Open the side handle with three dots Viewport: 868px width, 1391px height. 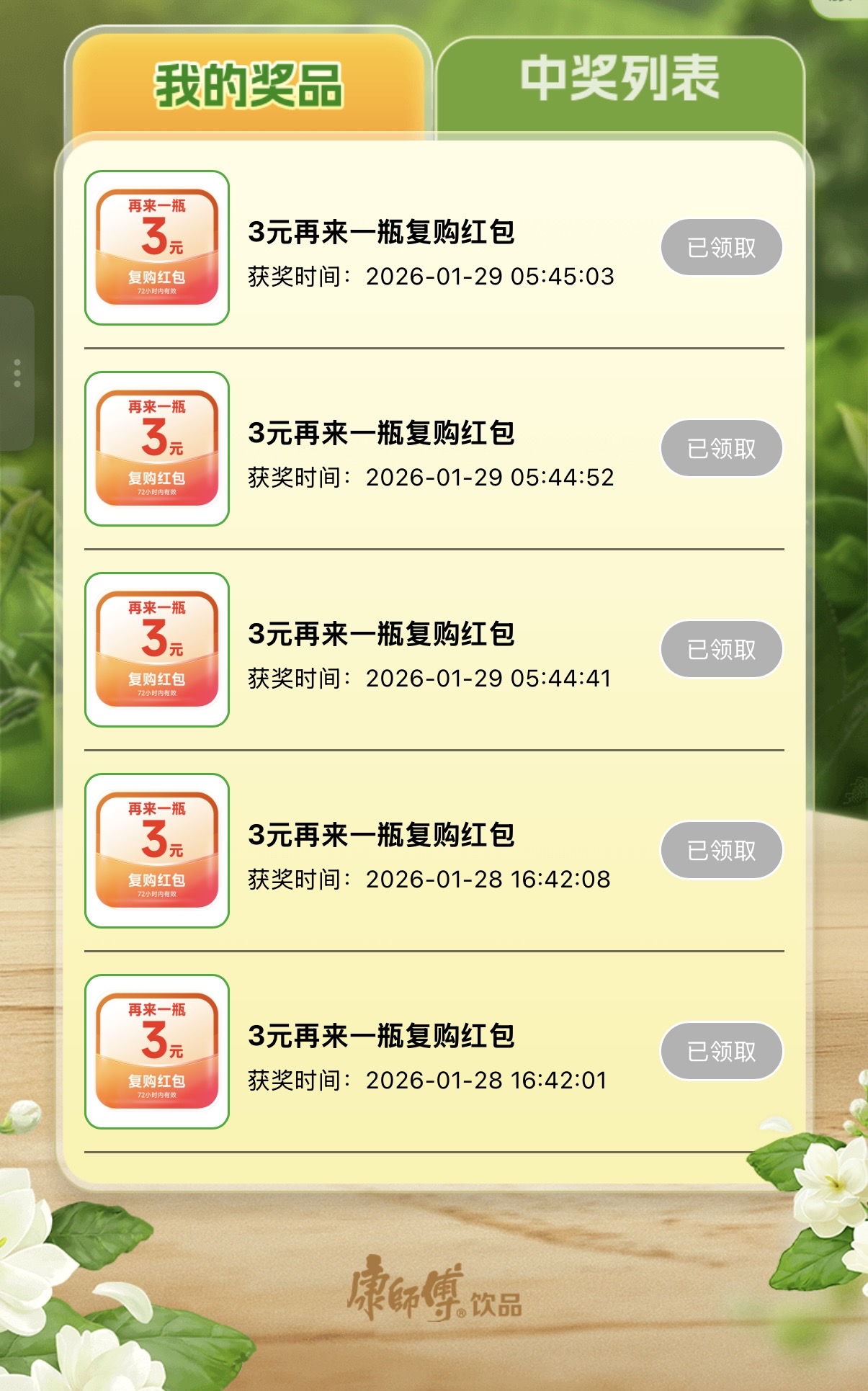(17, 373)
